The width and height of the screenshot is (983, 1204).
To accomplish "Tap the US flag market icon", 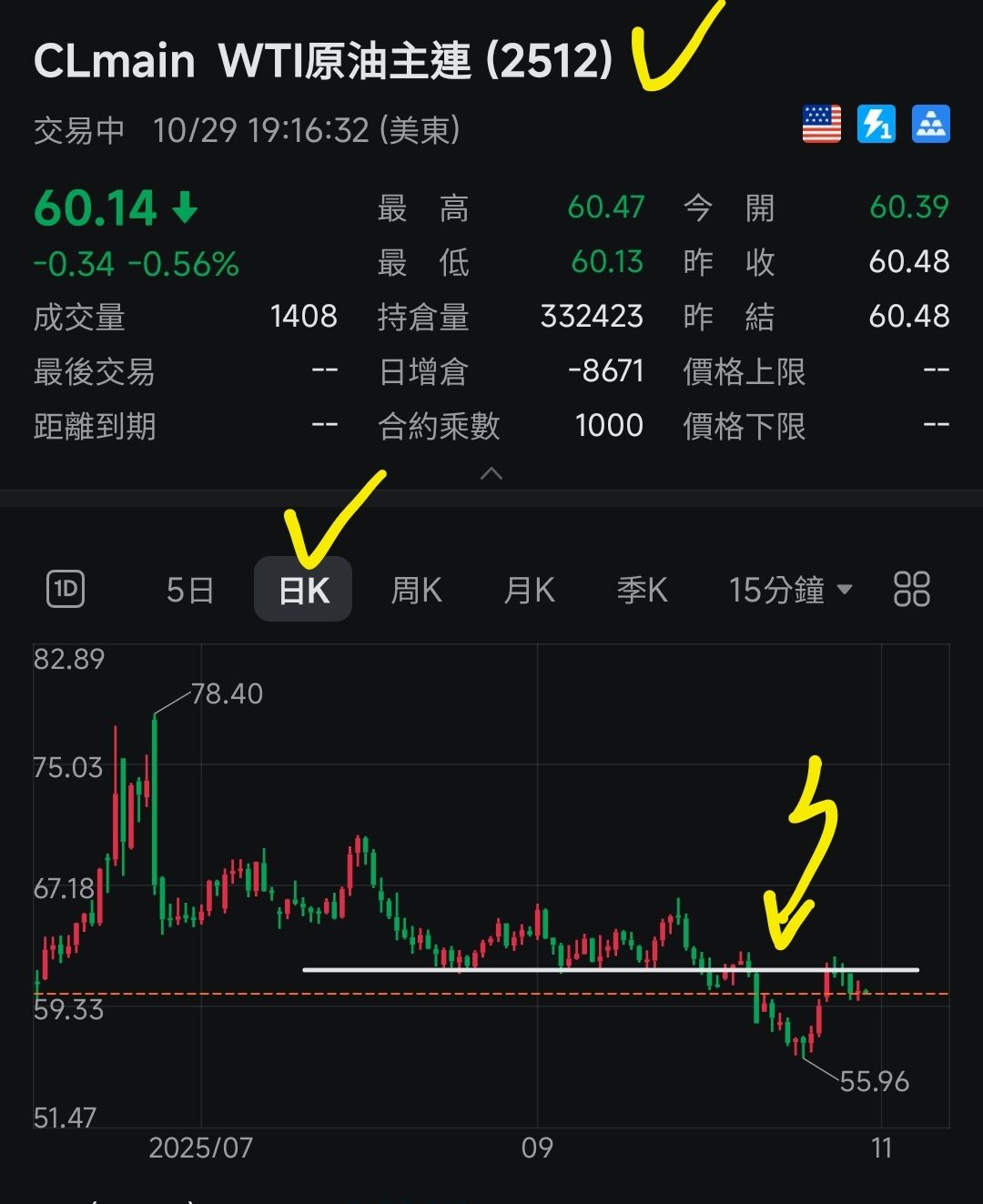I will click(x=821, y=125).
